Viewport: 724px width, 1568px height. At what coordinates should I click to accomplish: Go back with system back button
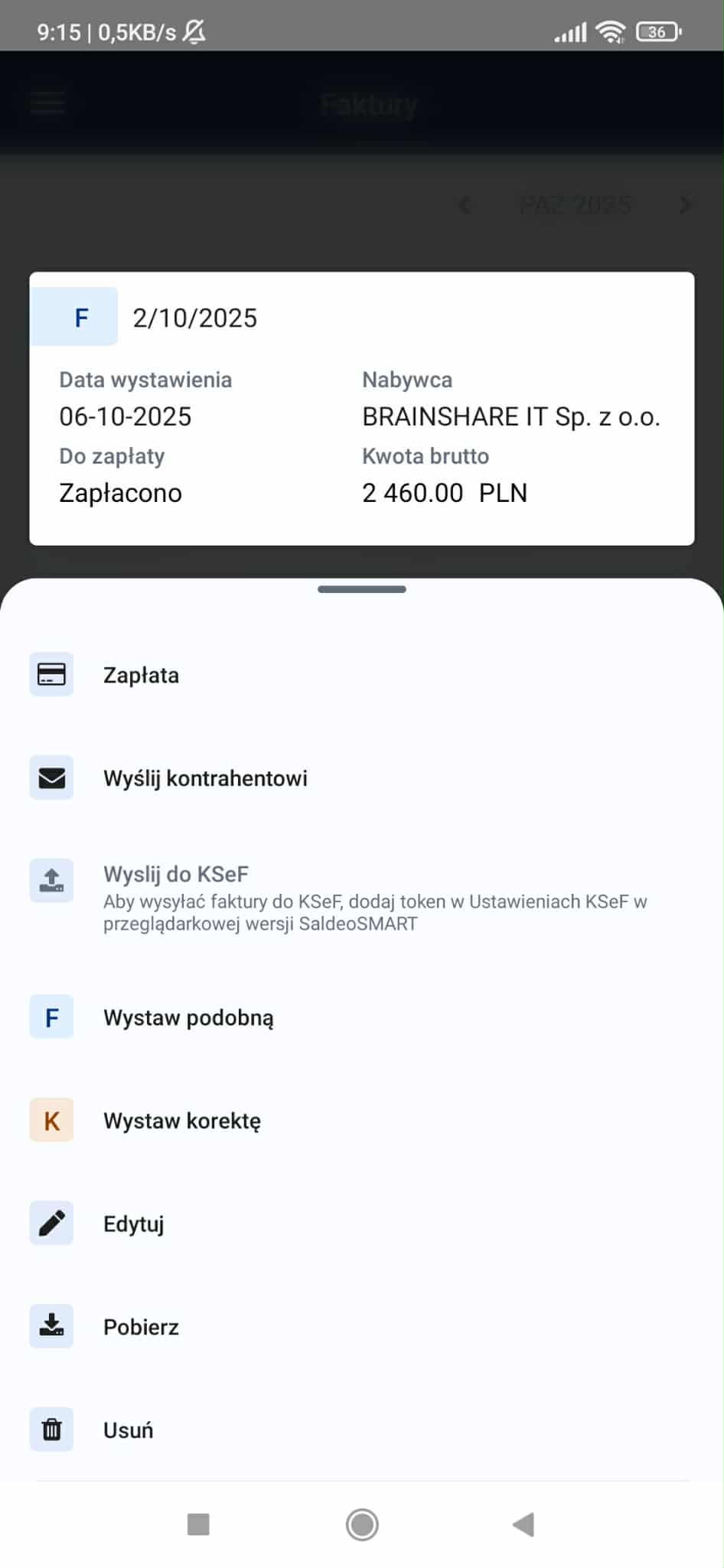pyautogui.click(x=523, y=1524)
